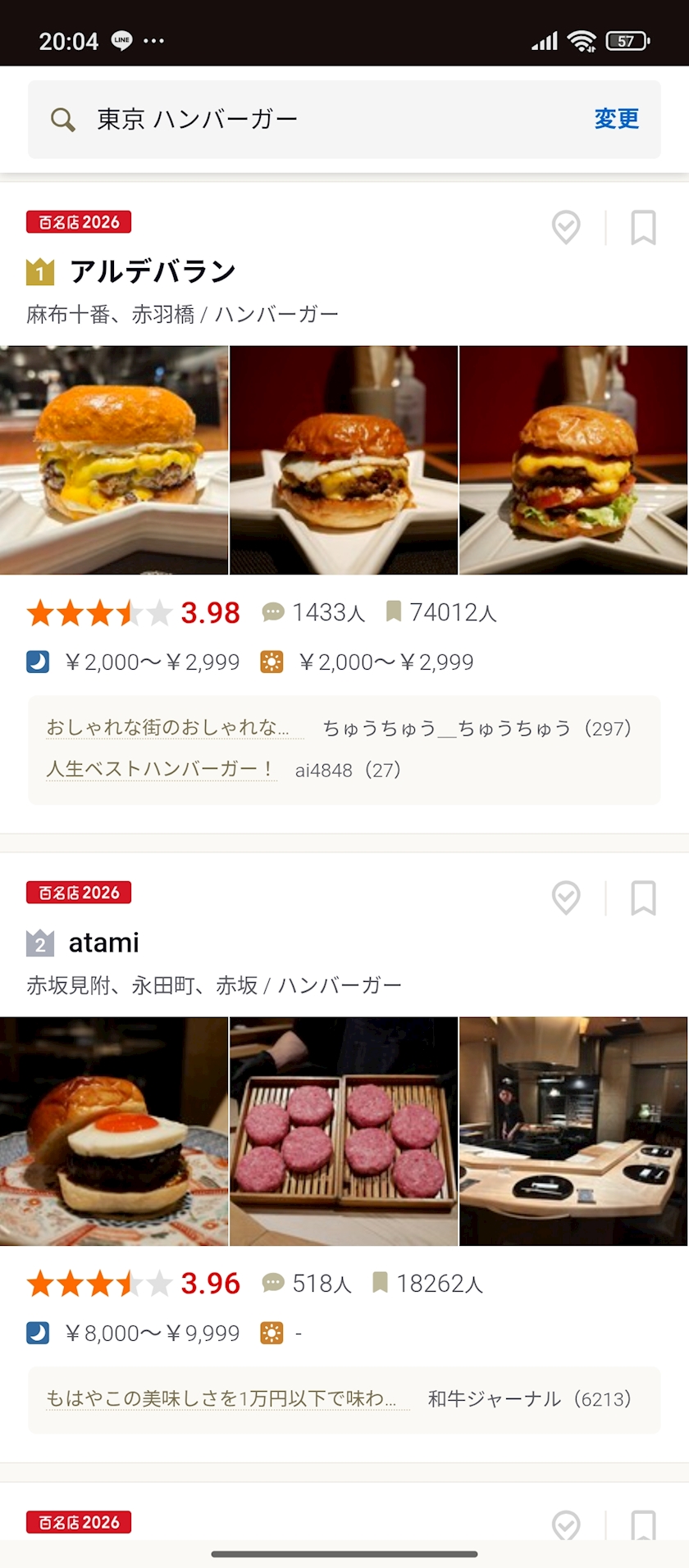The height and width of the screenshot is (1568, 689).
Task: View the middle アルデバラン burger photo
Action: (x=344, y=460)
